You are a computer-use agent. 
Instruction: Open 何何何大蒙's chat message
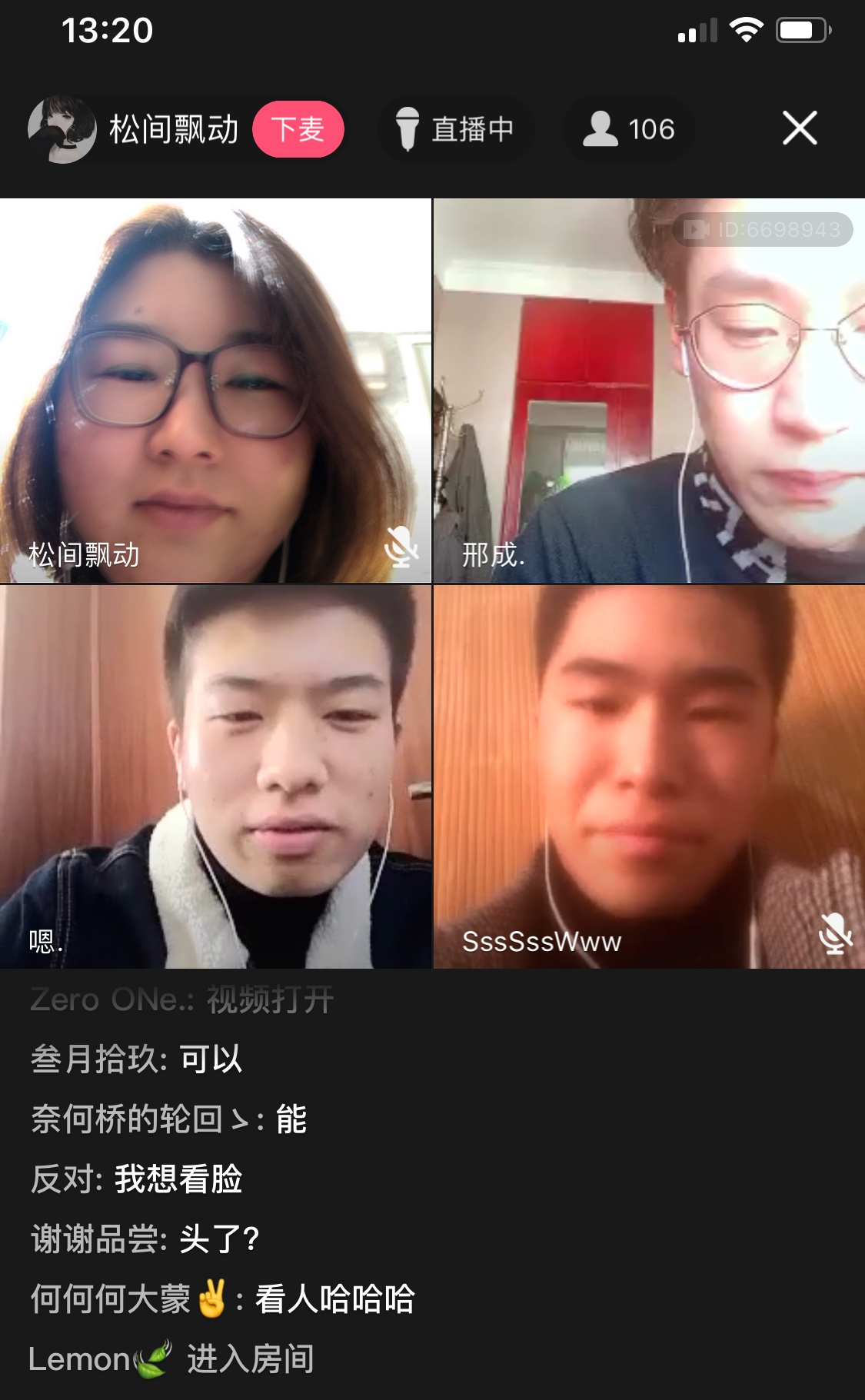[223, 1299]
